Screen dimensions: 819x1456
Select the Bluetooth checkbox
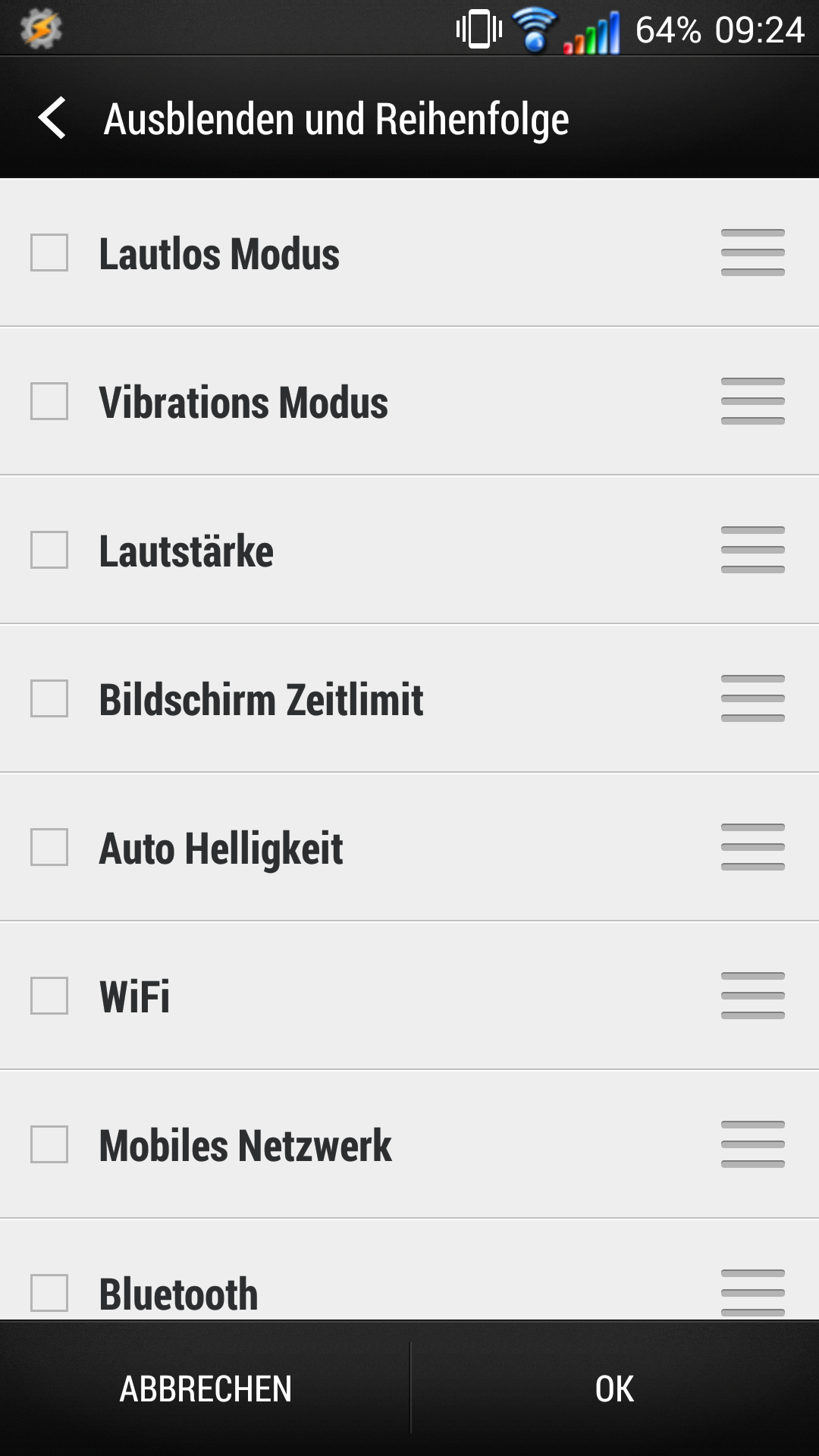(x=49, y=1293)
